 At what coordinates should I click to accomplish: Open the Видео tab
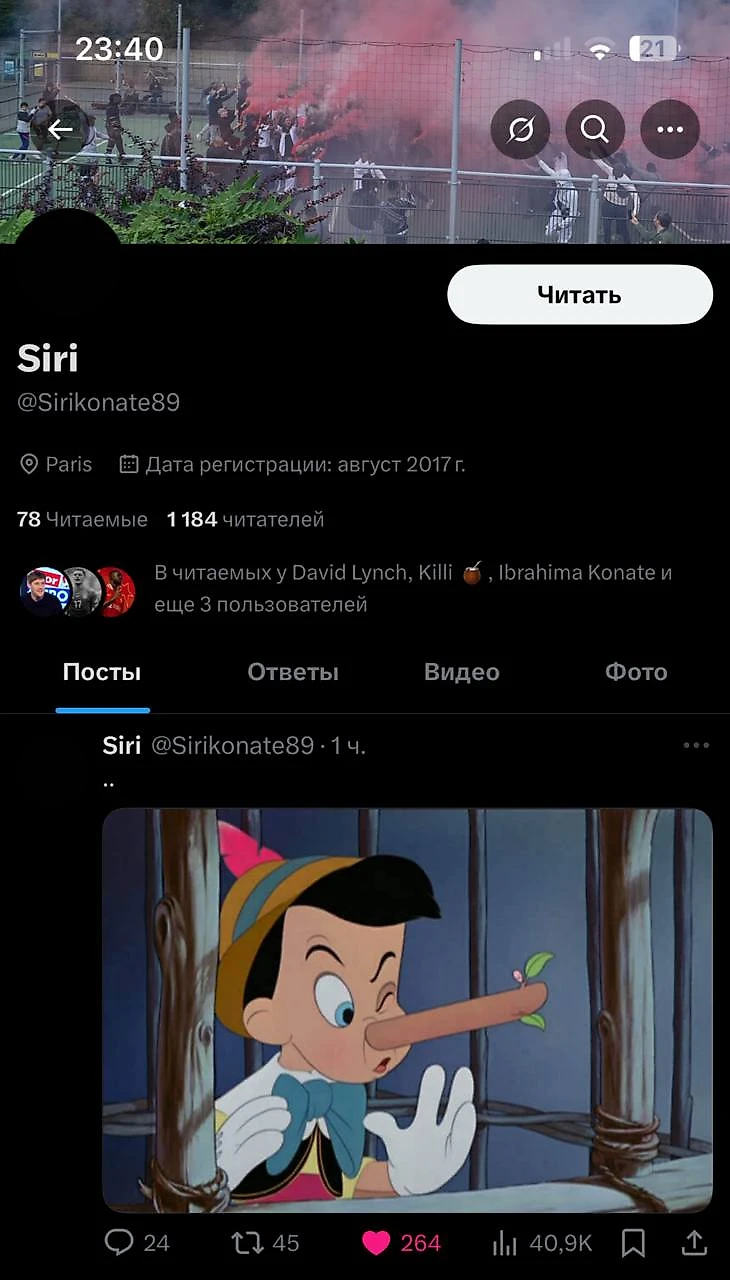tap(461, 672)
